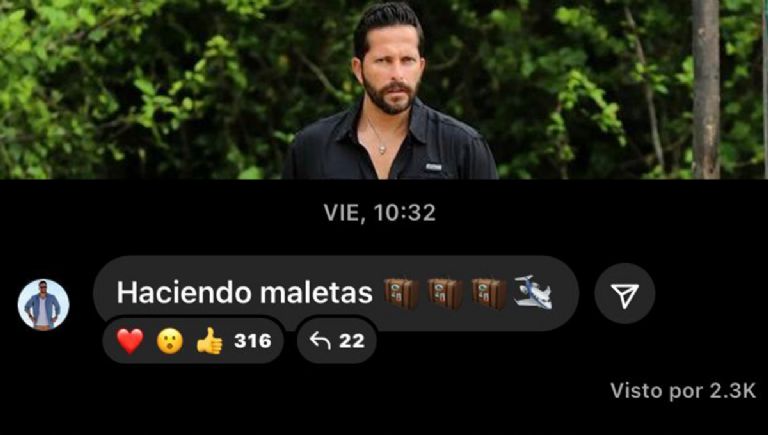
Task: Open the 316 reactions pill
Action: point(193,341)
